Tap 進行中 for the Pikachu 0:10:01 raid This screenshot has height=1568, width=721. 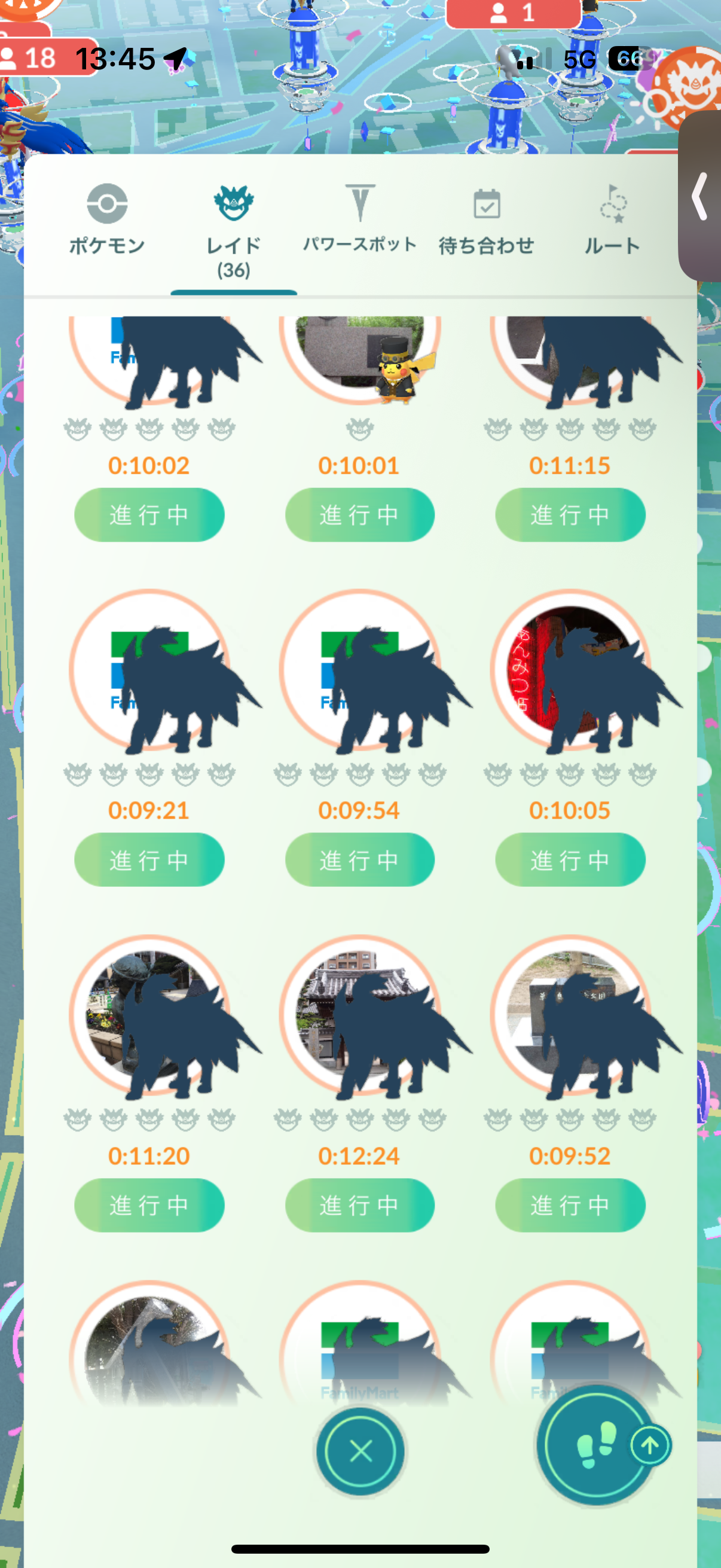click(x=359, y=515)
